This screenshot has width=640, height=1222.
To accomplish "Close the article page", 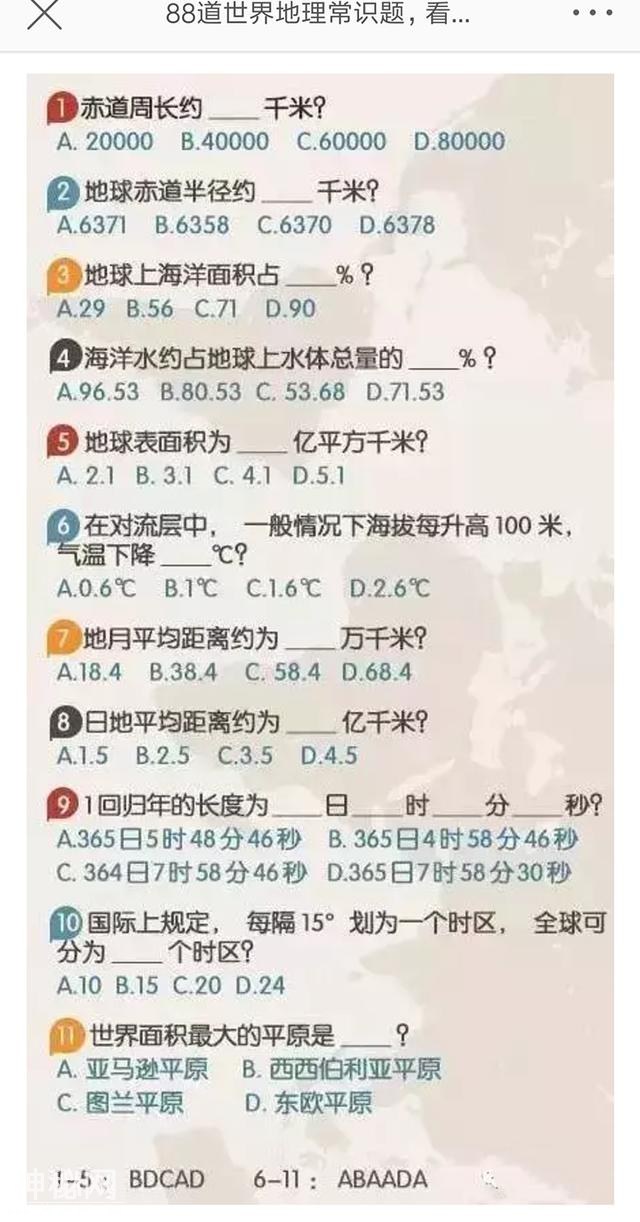I will tap(44, 15).
